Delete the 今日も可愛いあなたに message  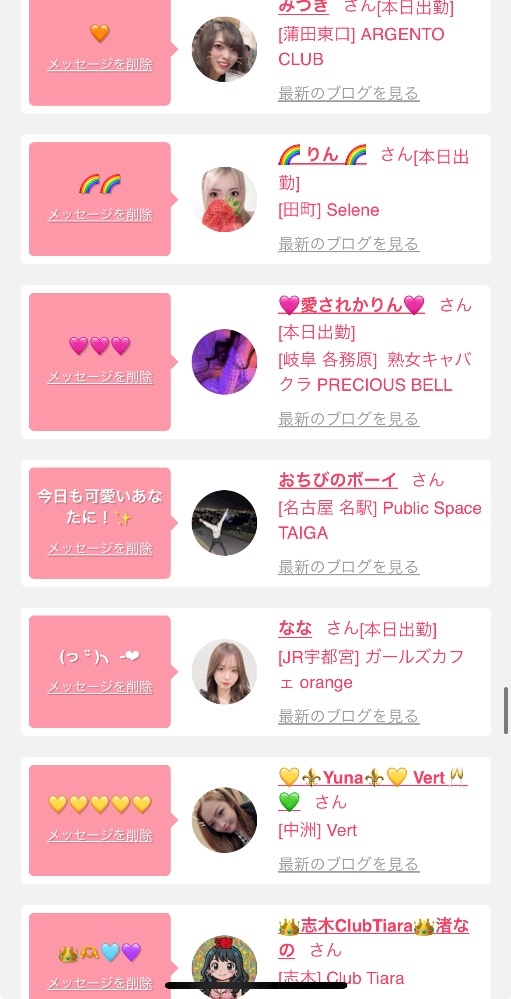tap(100, 549)
